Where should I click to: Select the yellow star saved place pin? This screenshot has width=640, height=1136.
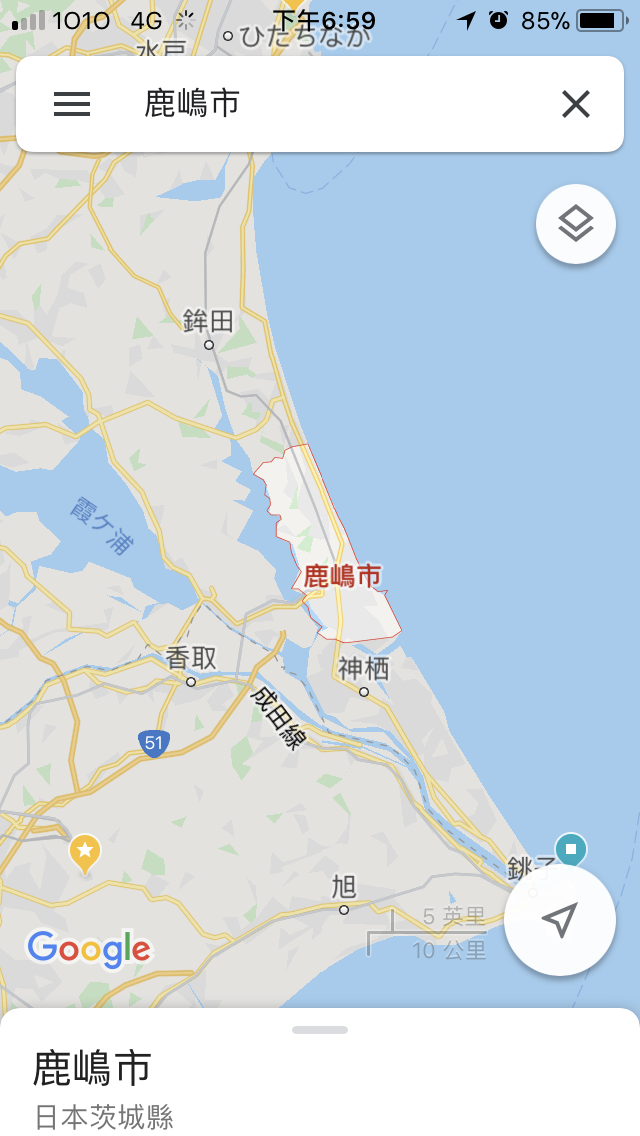coord(85,855)
